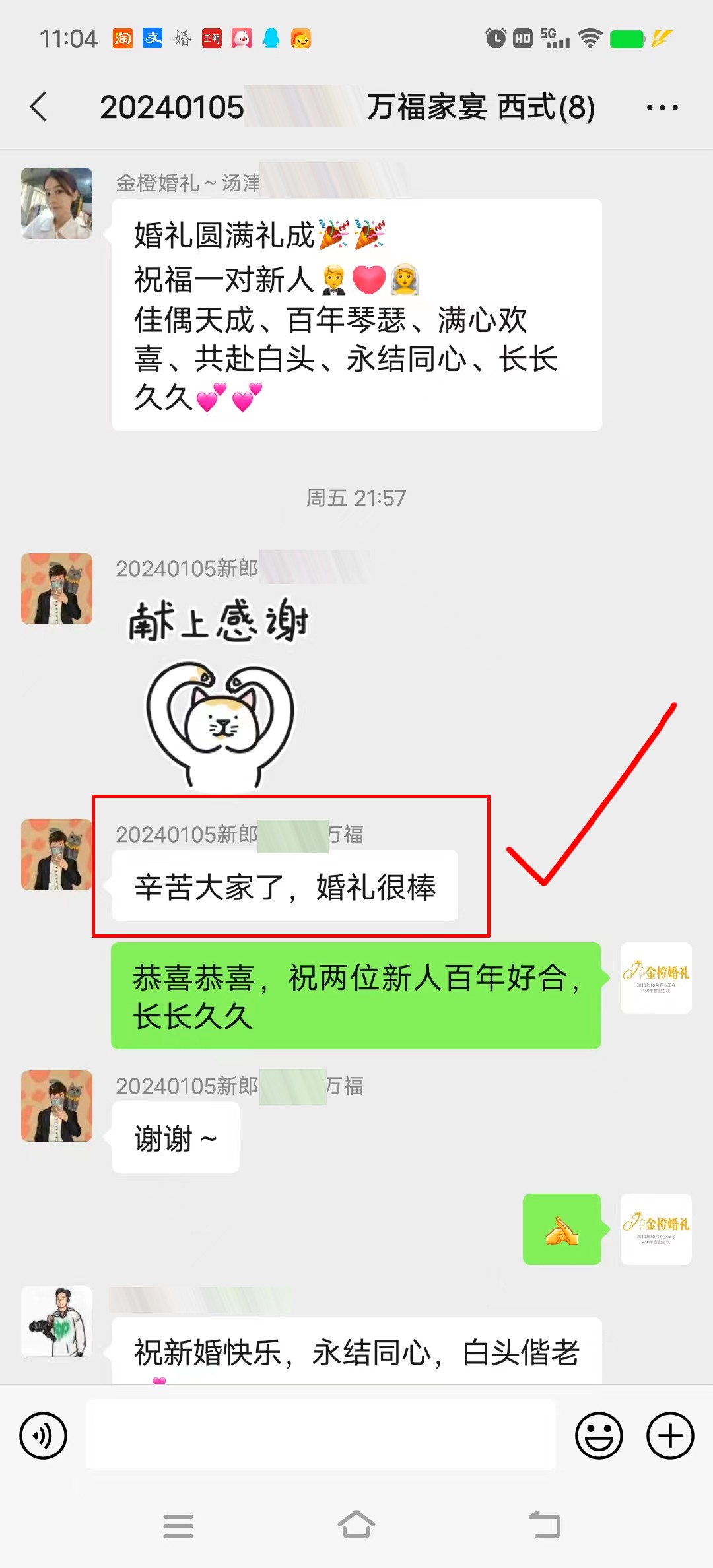Open the emoji sticker panel
This screenshot has height=1568, width=713.
(599, 1435)
